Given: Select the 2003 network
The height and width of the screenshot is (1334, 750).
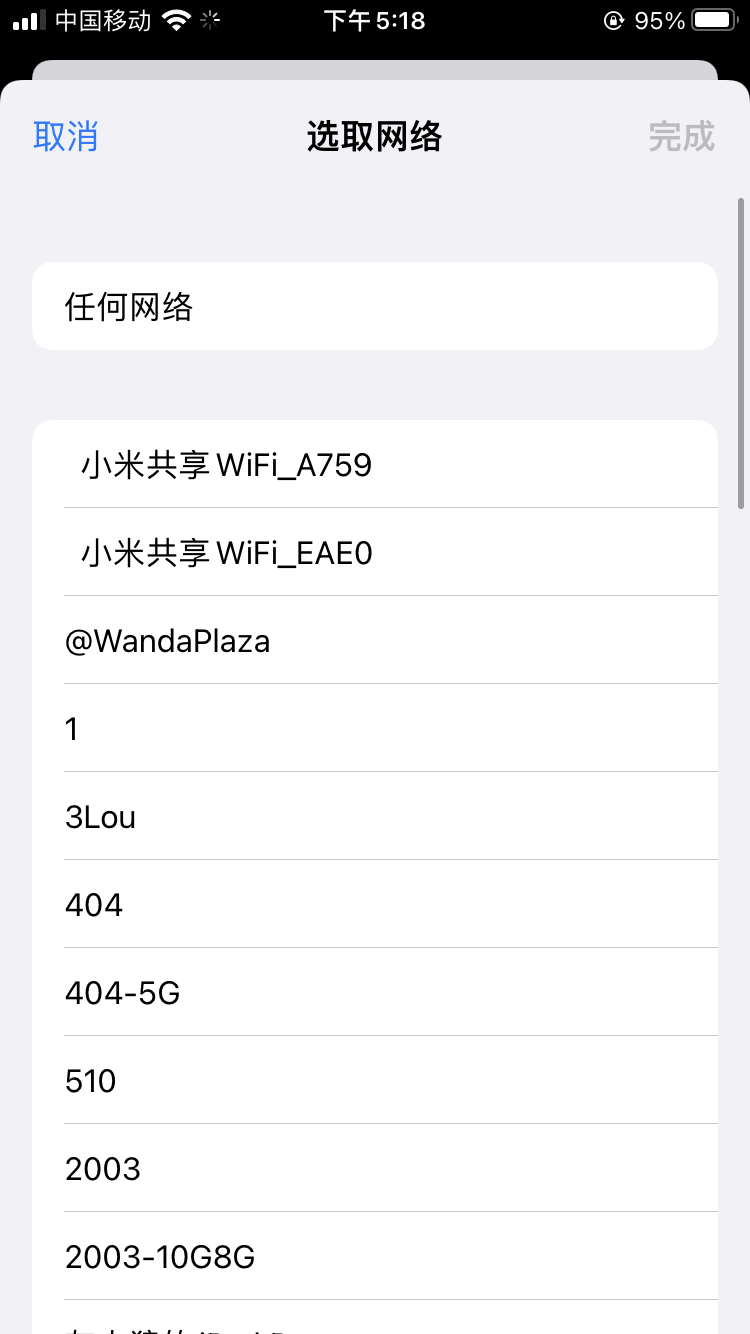Looking at the screenshot, I should pos(375,1169).
